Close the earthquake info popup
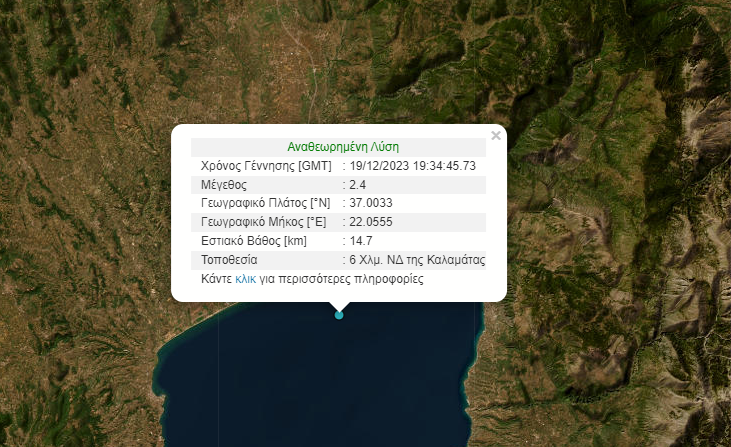The width and height of the screenshot is (731, 447). click(496, 136)
